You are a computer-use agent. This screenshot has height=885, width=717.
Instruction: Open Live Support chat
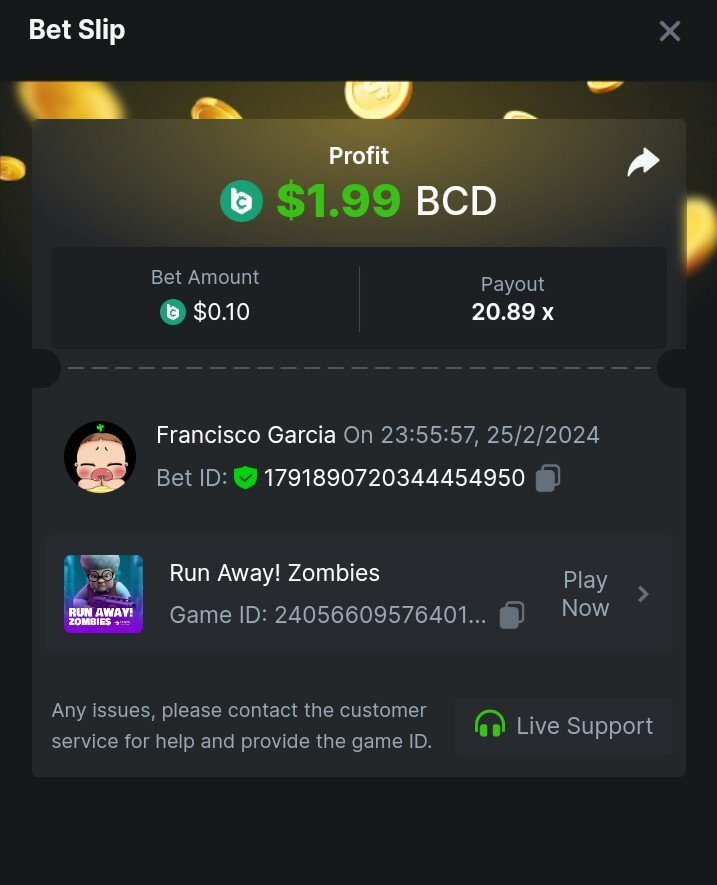(x=564, y=726)
